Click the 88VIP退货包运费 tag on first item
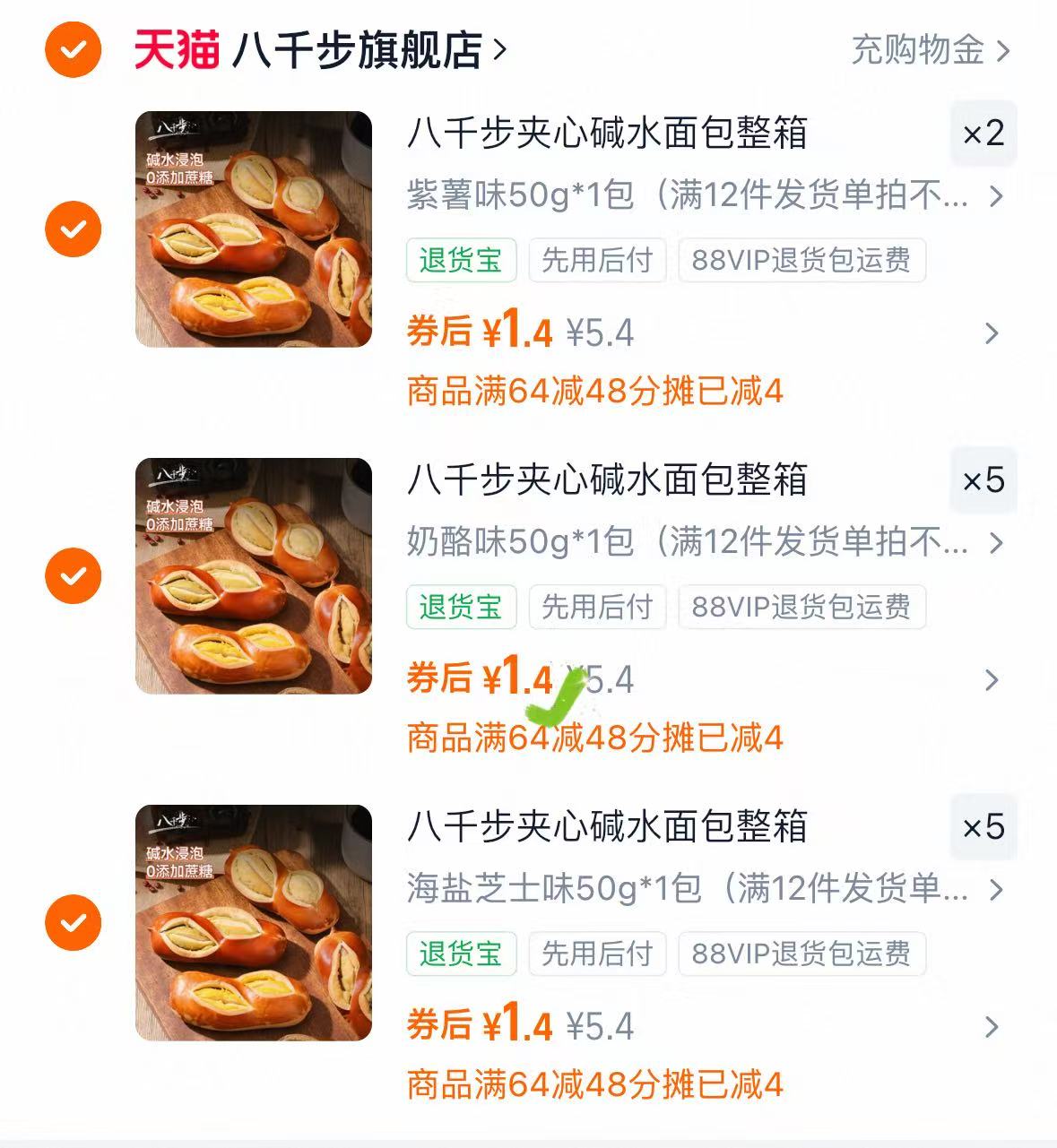This screenshot has height=1148, width=1057. pyautogui.click(x=801, y=261)
